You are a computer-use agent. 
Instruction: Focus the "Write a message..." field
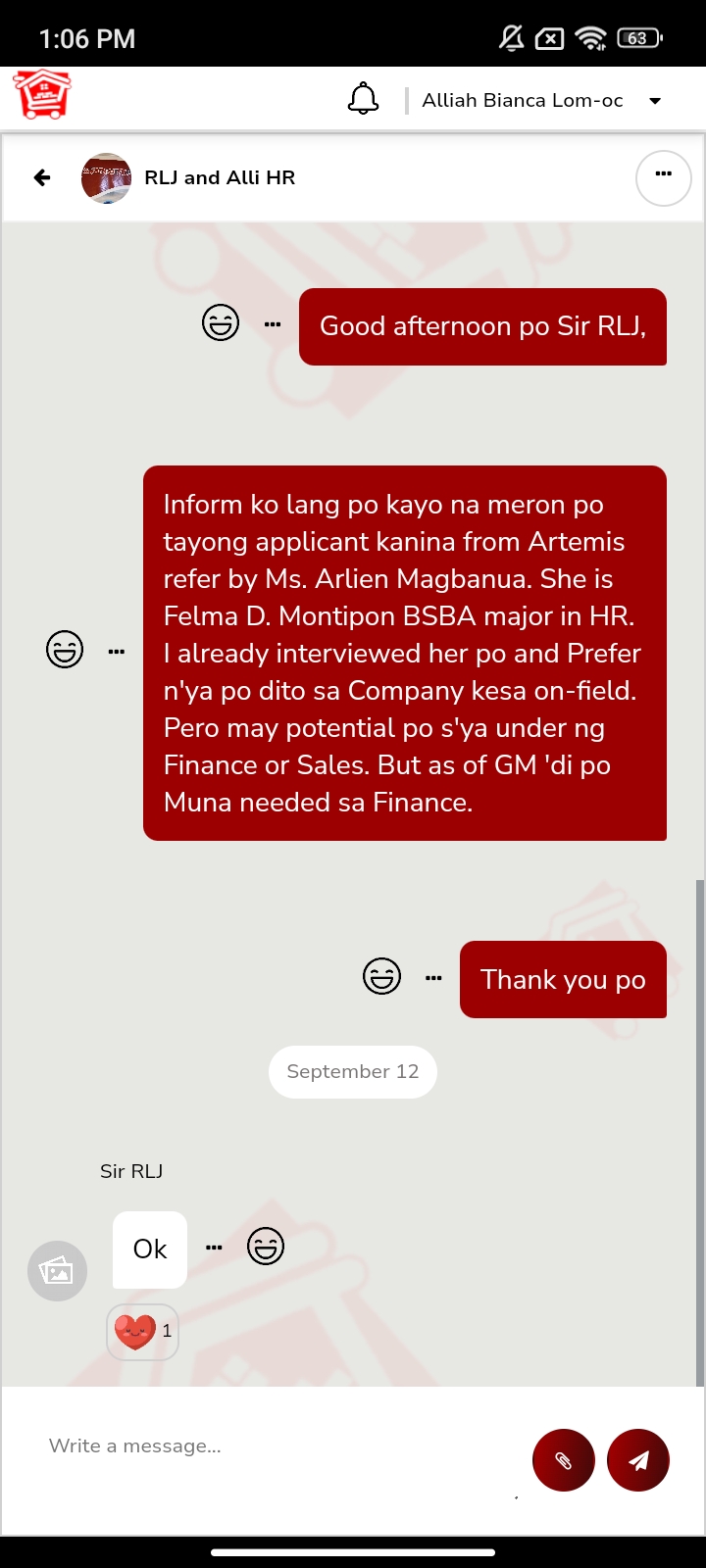tap(275, 1445)
